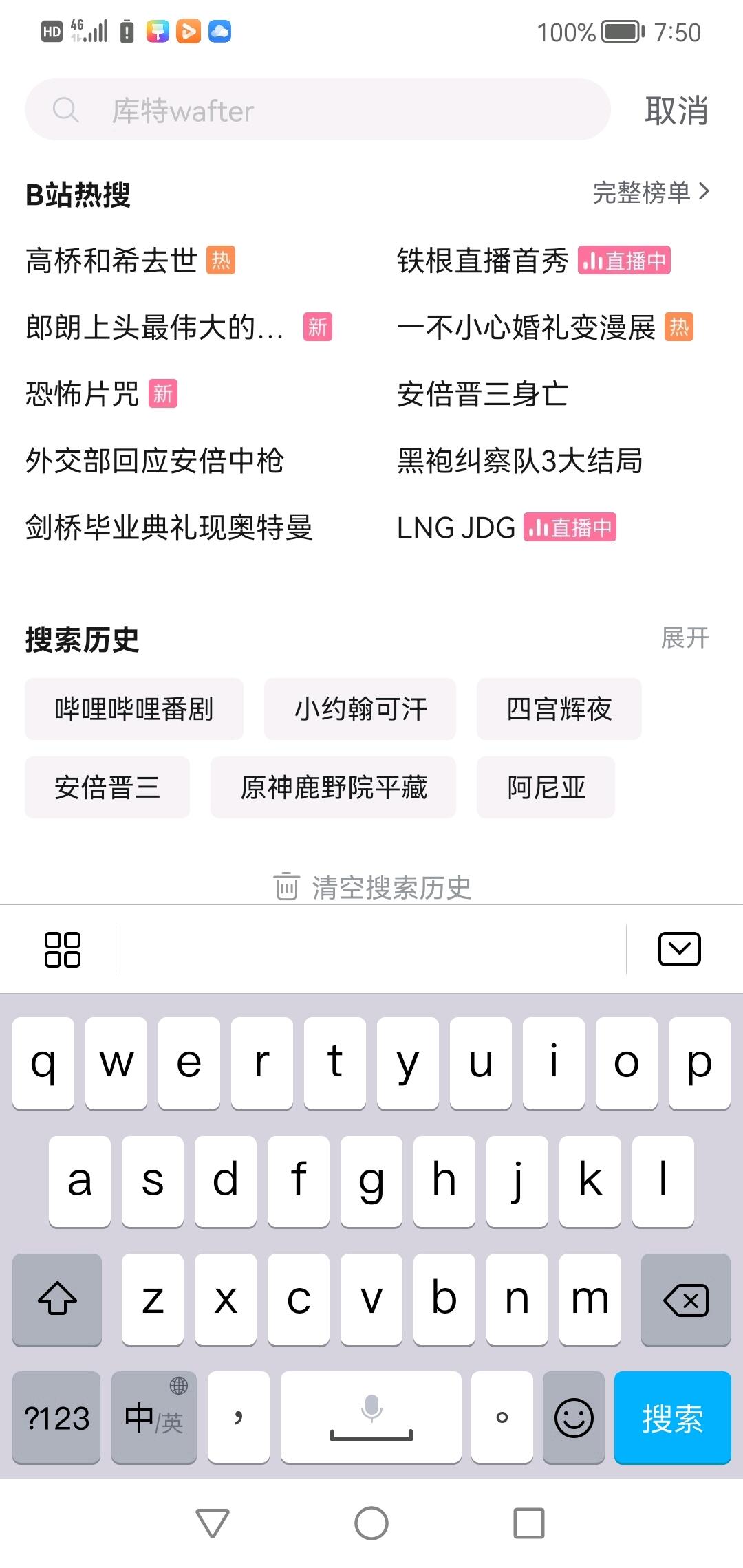Open hot search 高桥和希去世

[112, 261]
